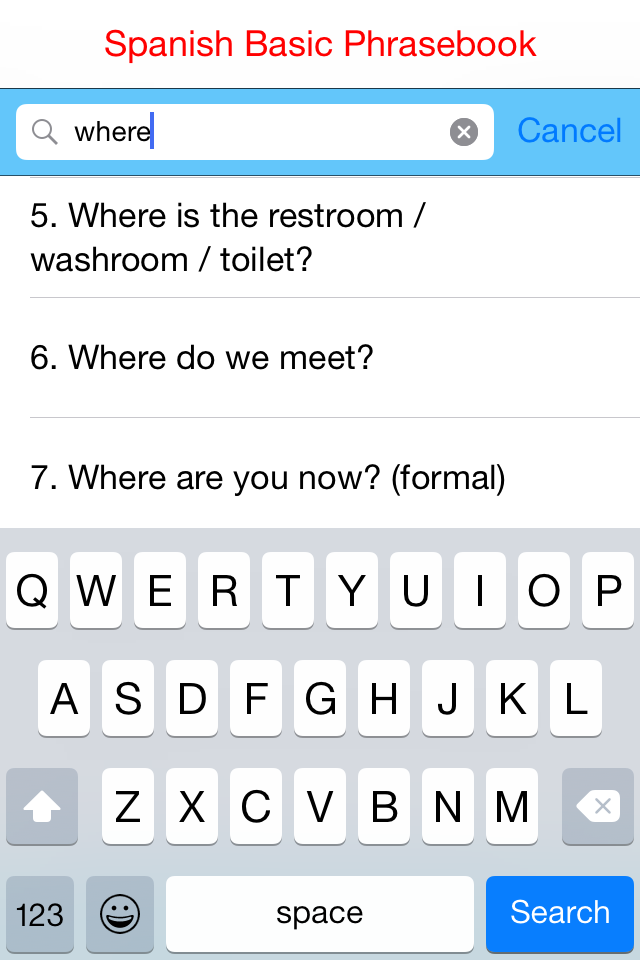Hit the blue Search key

click(x=559, y=913)
